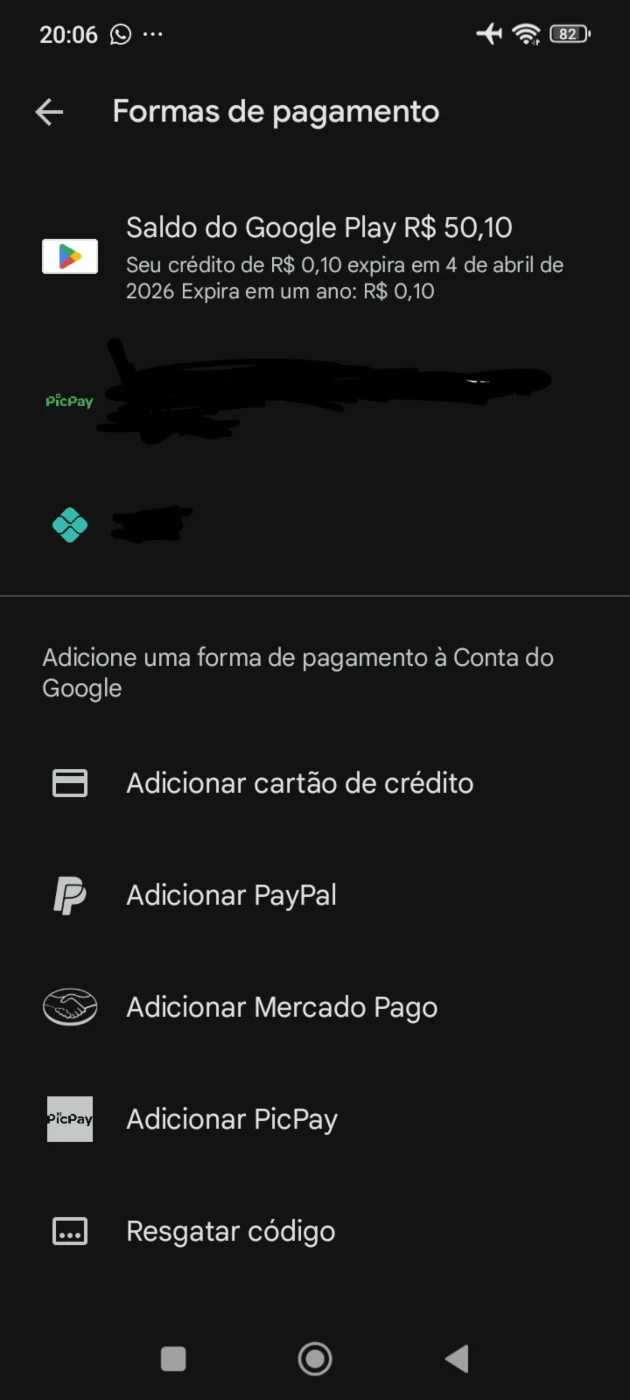The image size is (630, 1400).
Task: Go back from Formas de pagamento
Action: (49, 112)
